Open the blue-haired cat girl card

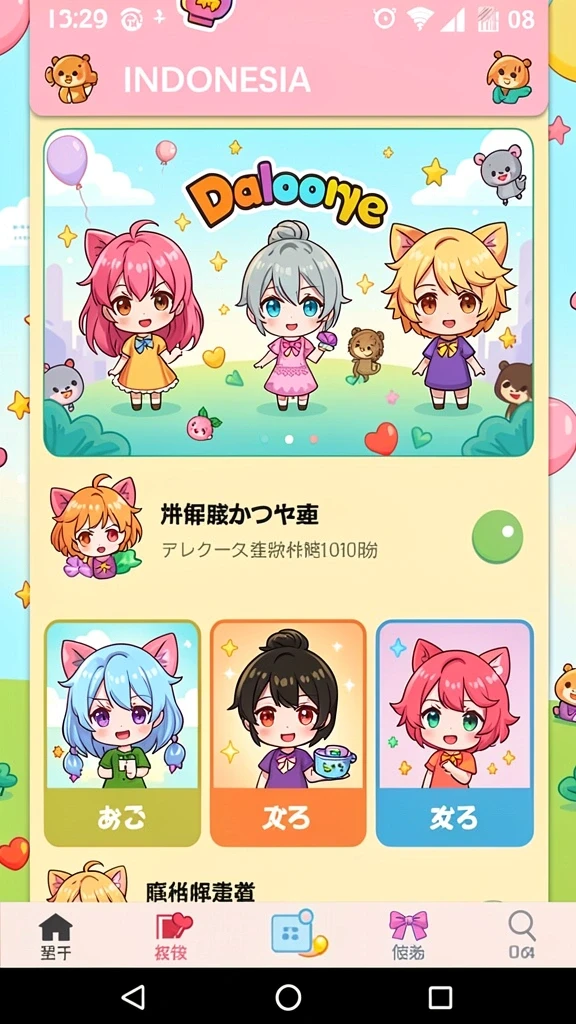[123, 733]
